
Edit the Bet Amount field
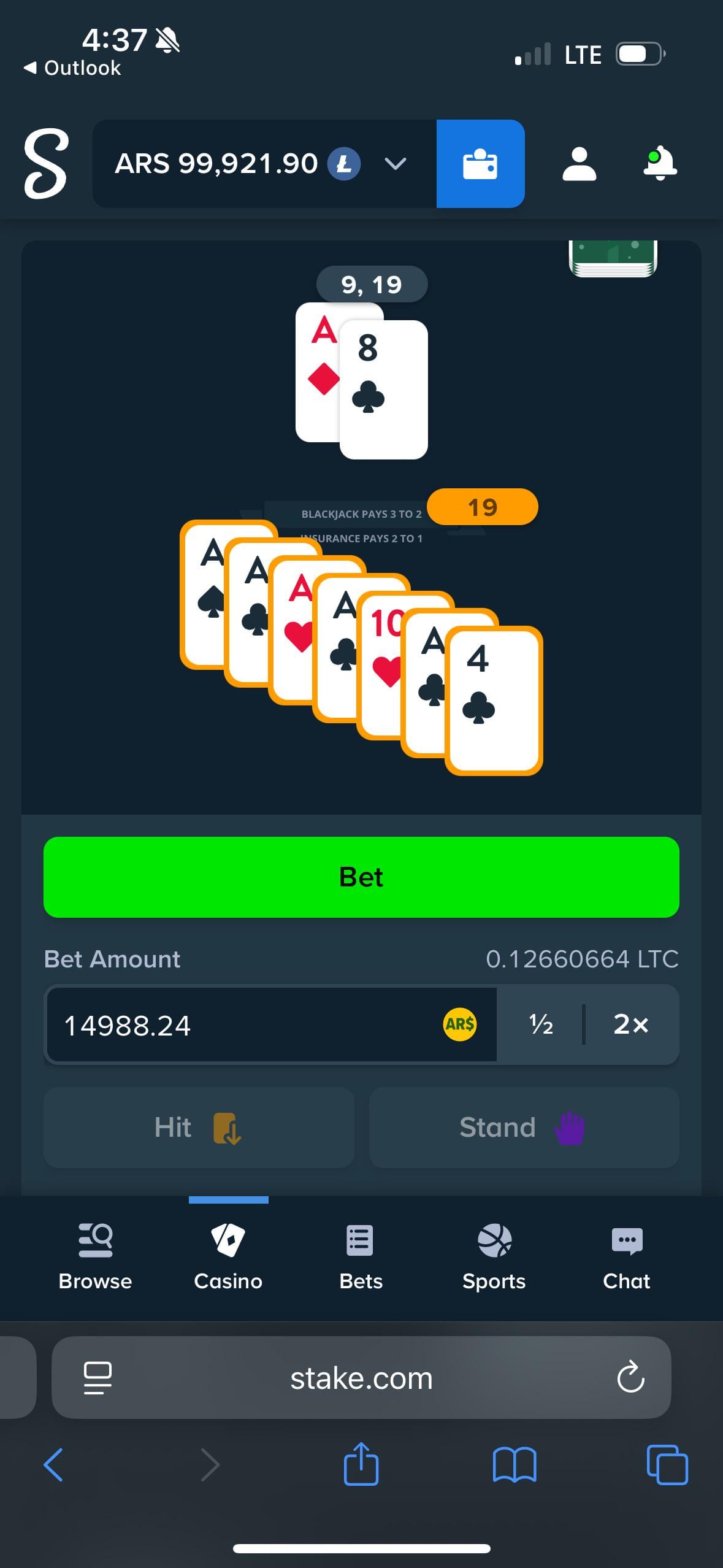coord(245,1024)
